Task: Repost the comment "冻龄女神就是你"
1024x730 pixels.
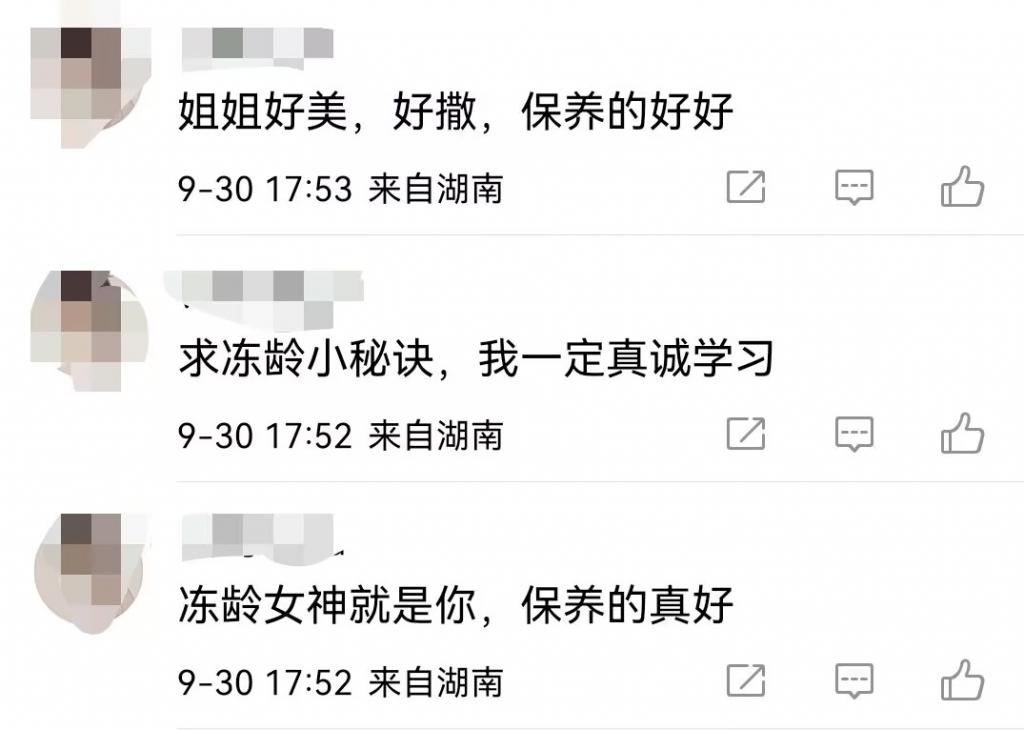Action: tap(745, 680)
